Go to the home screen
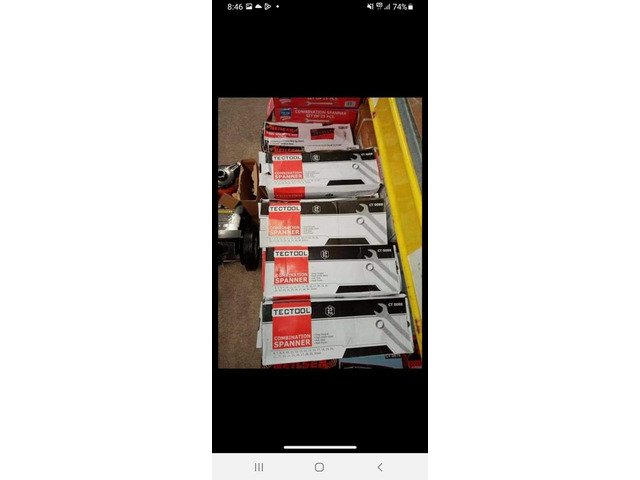This screenshot has width=640, height=480. pyautogui.click(x=319, y=467)
